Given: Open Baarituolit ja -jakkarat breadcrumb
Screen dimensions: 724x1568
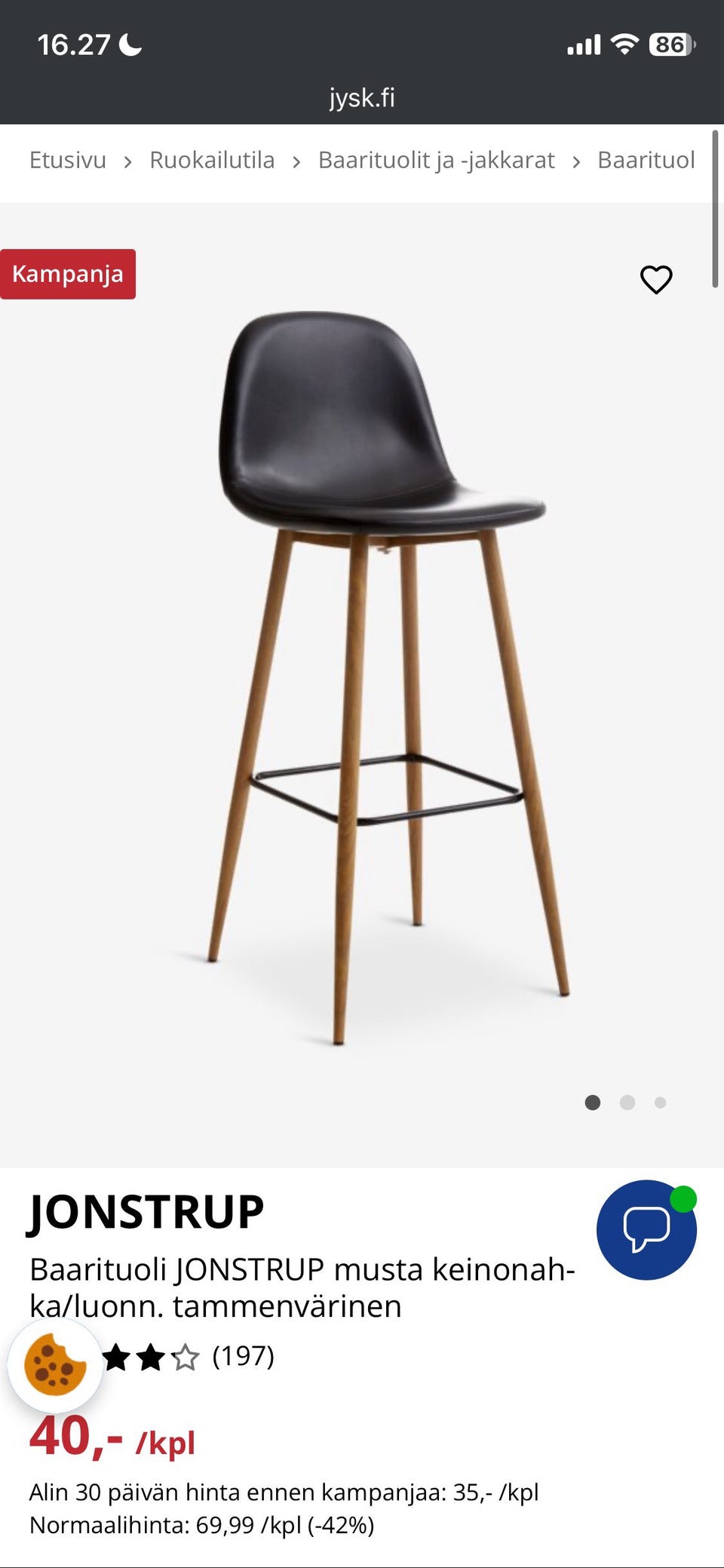Looking at the screenshot, I should [x=436, y=161].
